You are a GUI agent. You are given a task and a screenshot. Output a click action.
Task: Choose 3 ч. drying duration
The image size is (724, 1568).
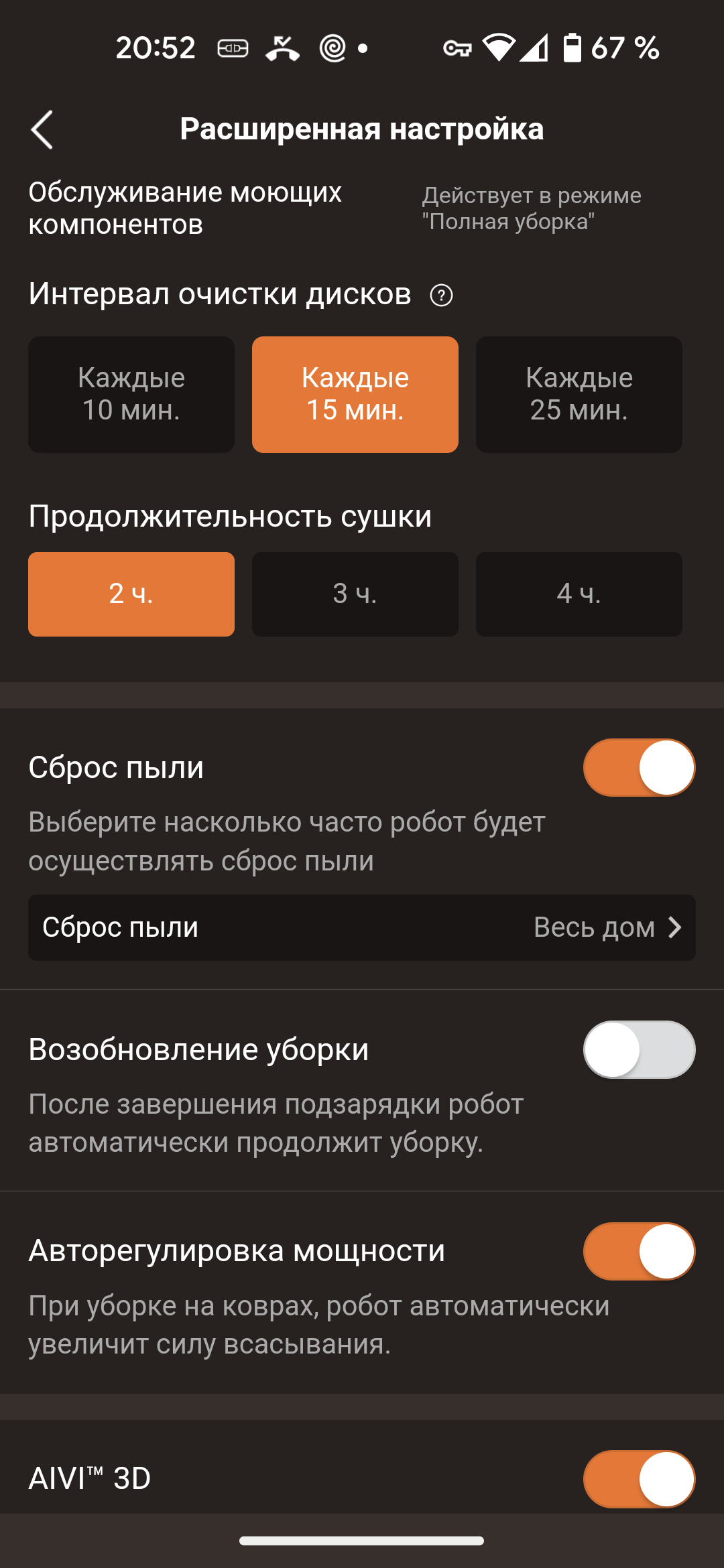(355, 594)
